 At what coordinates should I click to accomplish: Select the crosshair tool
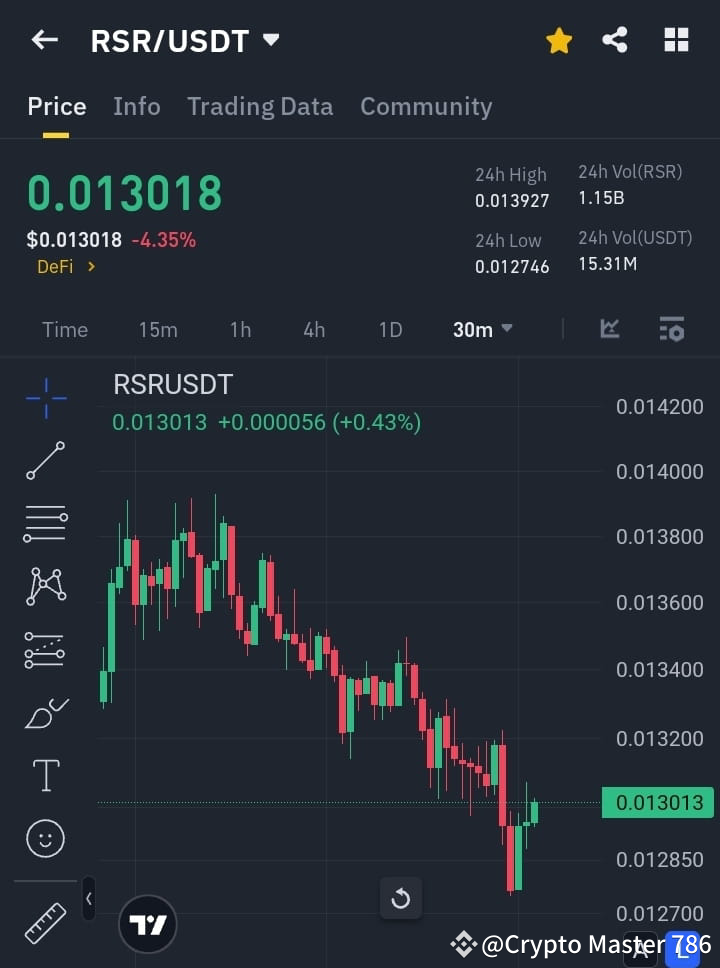point(45,399)
